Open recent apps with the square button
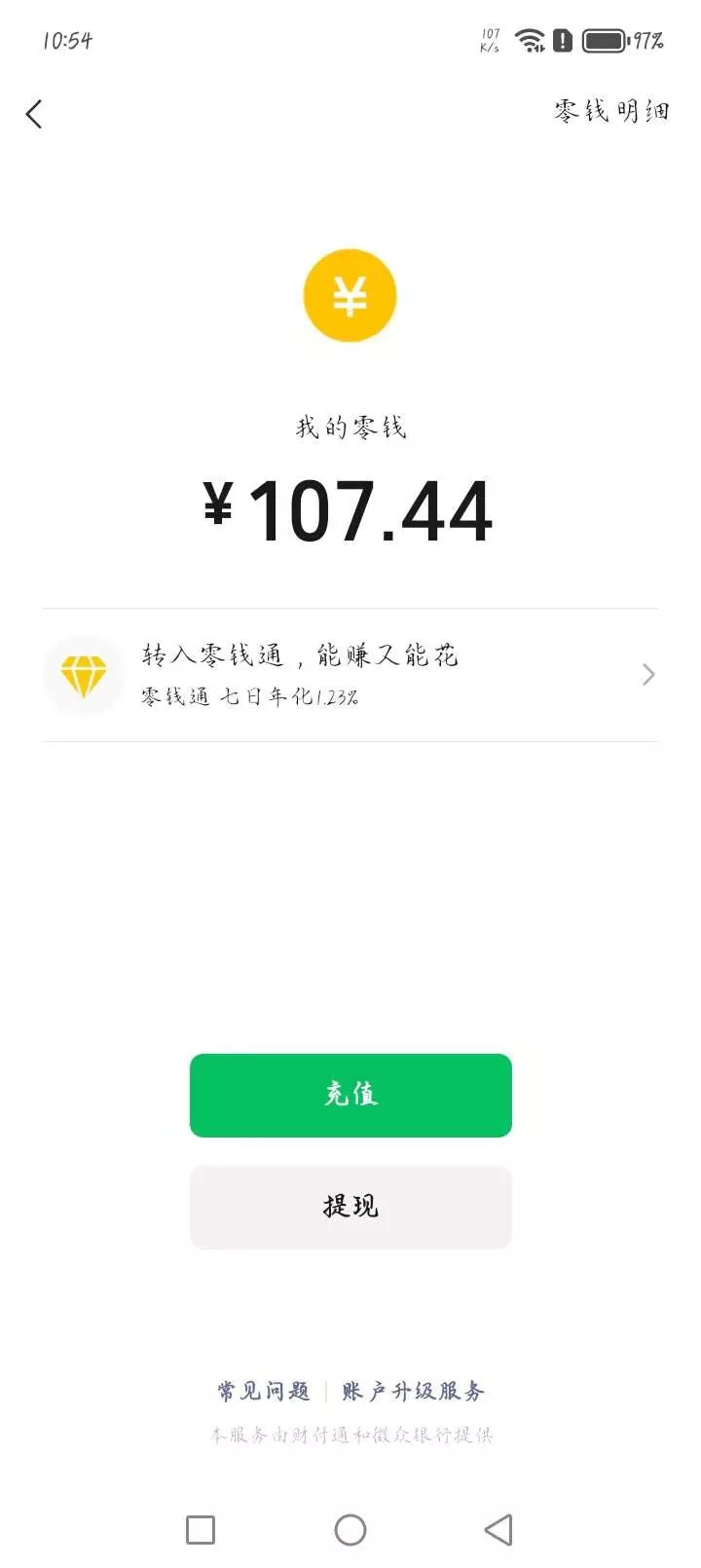Viewport: 701px width, 1568px height. pos(201,1529)
